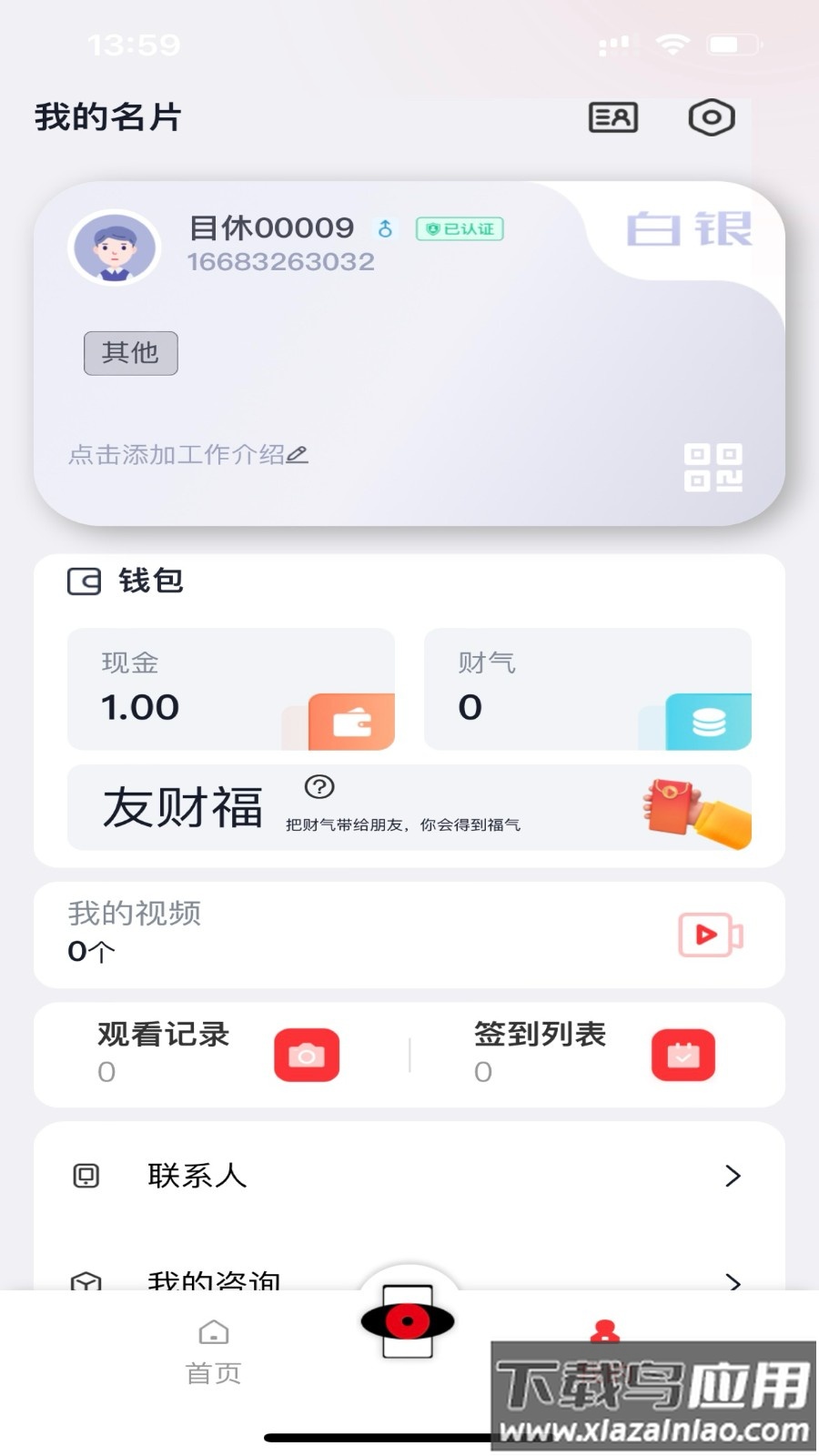The image size is (819, 1456).
Task: Tap the 已认证 verified badge
Action: (x=461, y=229)
